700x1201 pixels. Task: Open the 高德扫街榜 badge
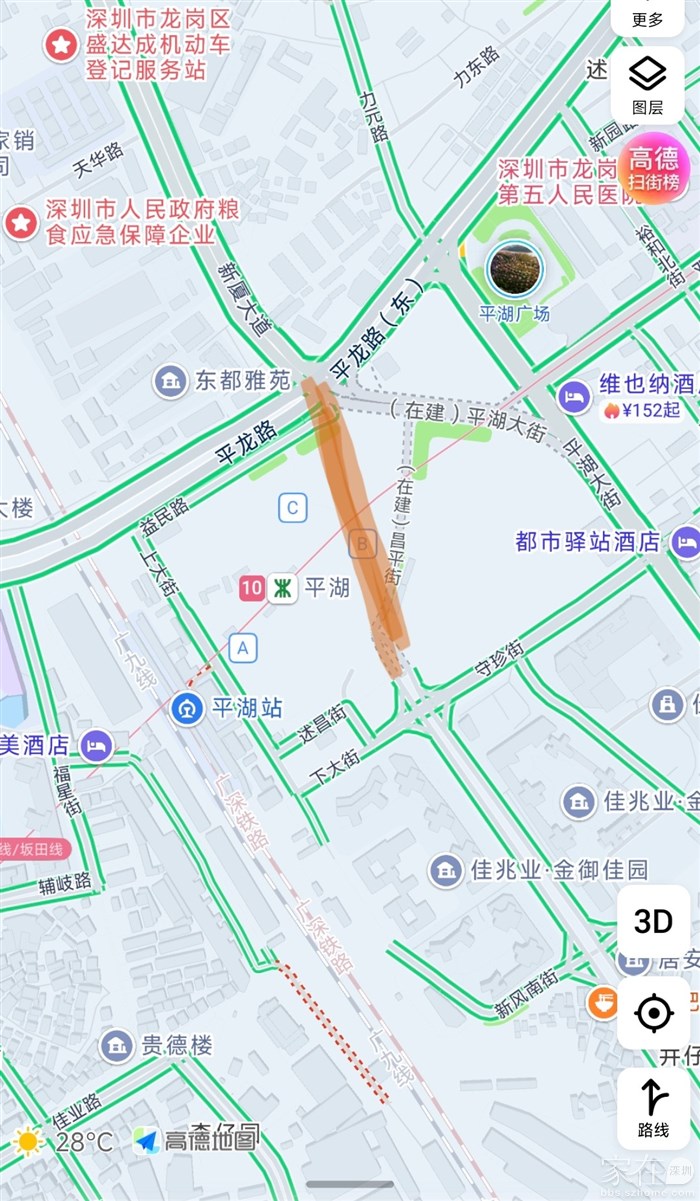(653, 168)
